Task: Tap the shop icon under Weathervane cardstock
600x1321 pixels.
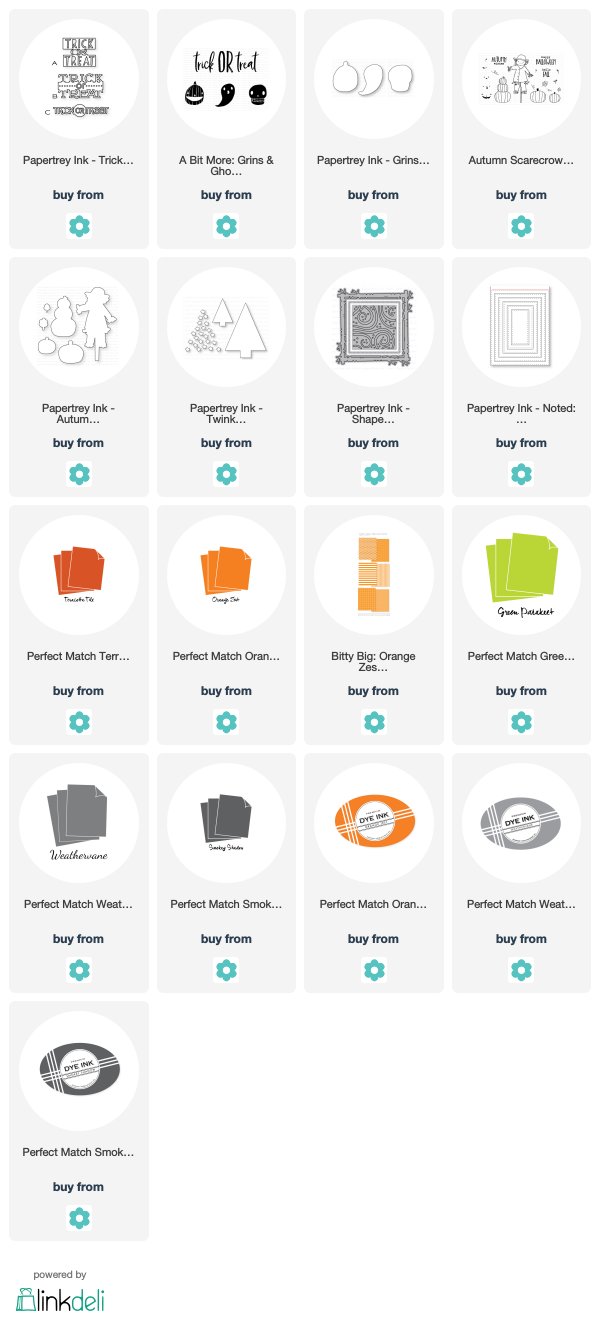Action: pos(79,970)
